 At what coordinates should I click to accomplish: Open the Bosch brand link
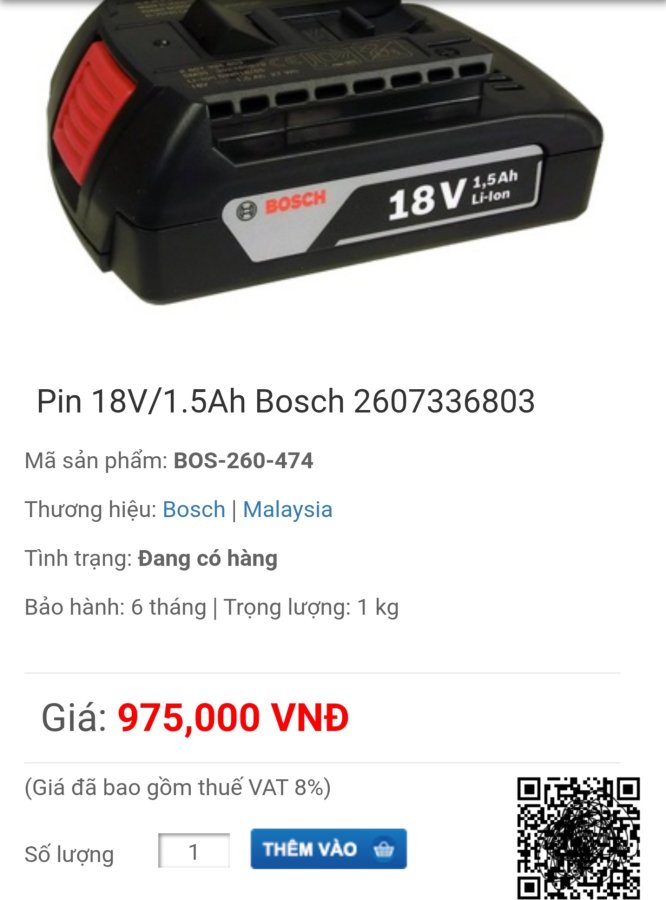tap(194, 509)
